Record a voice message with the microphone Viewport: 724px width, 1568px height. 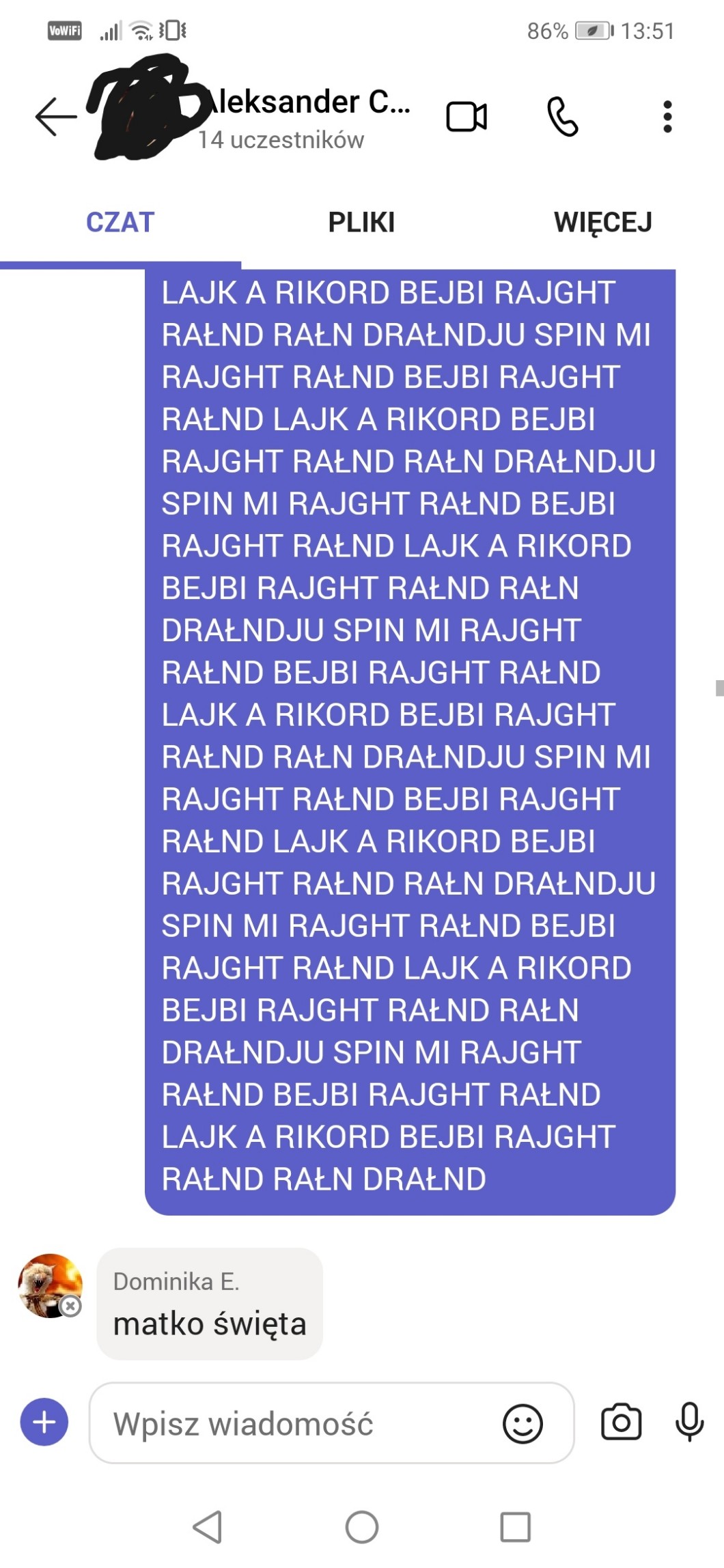(x=689, y=1423)
